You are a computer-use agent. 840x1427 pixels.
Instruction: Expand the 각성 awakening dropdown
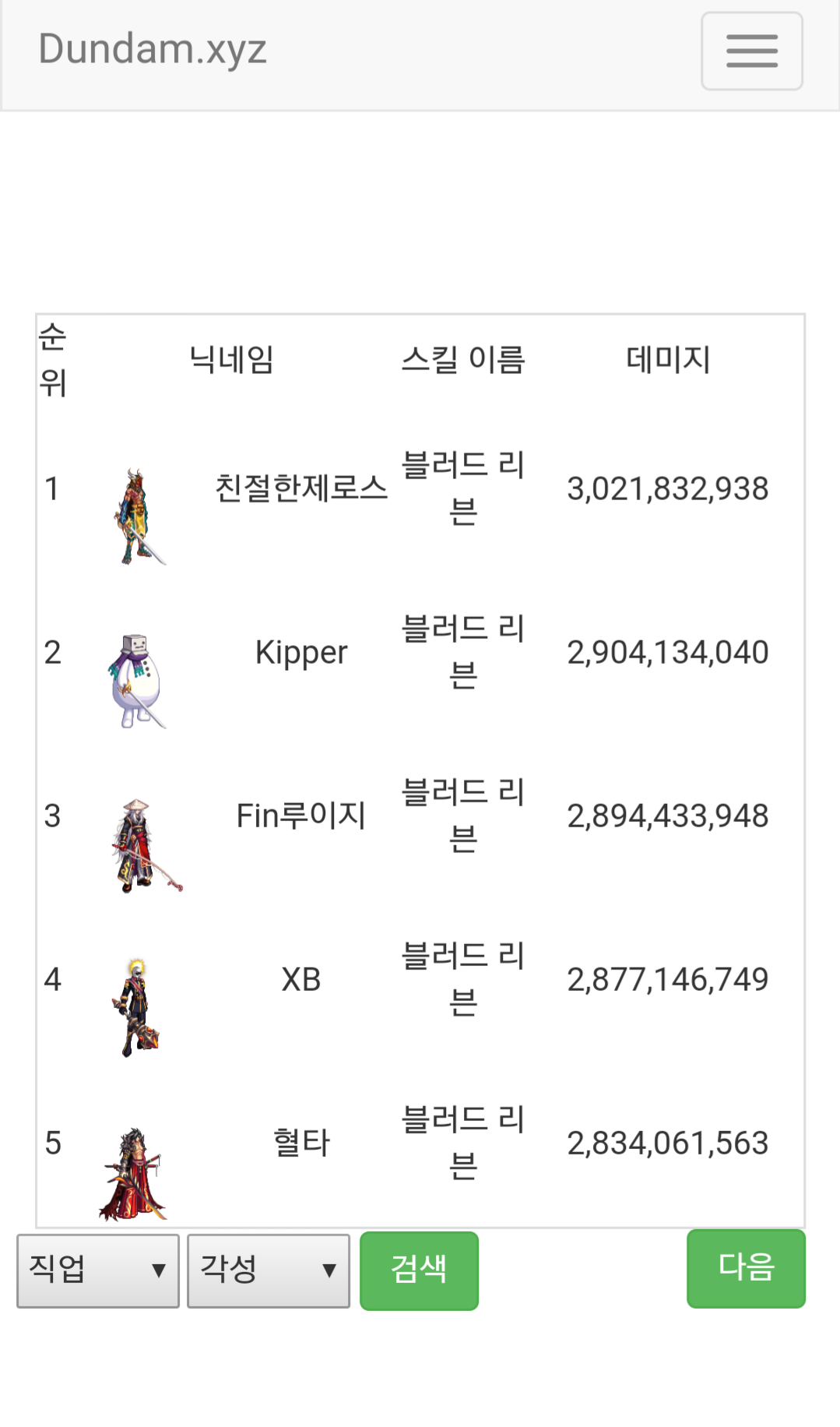[x=269, y=1270]
